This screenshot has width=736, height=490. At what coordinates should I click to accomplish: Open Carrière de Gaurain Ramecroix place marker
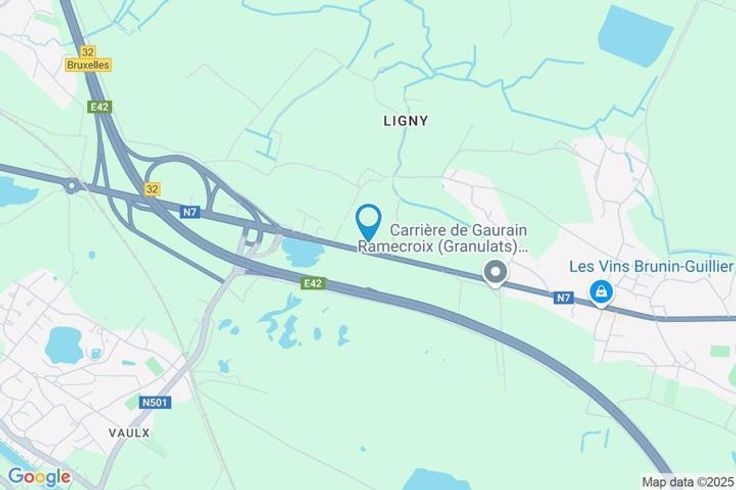click(x=495, y=271)
